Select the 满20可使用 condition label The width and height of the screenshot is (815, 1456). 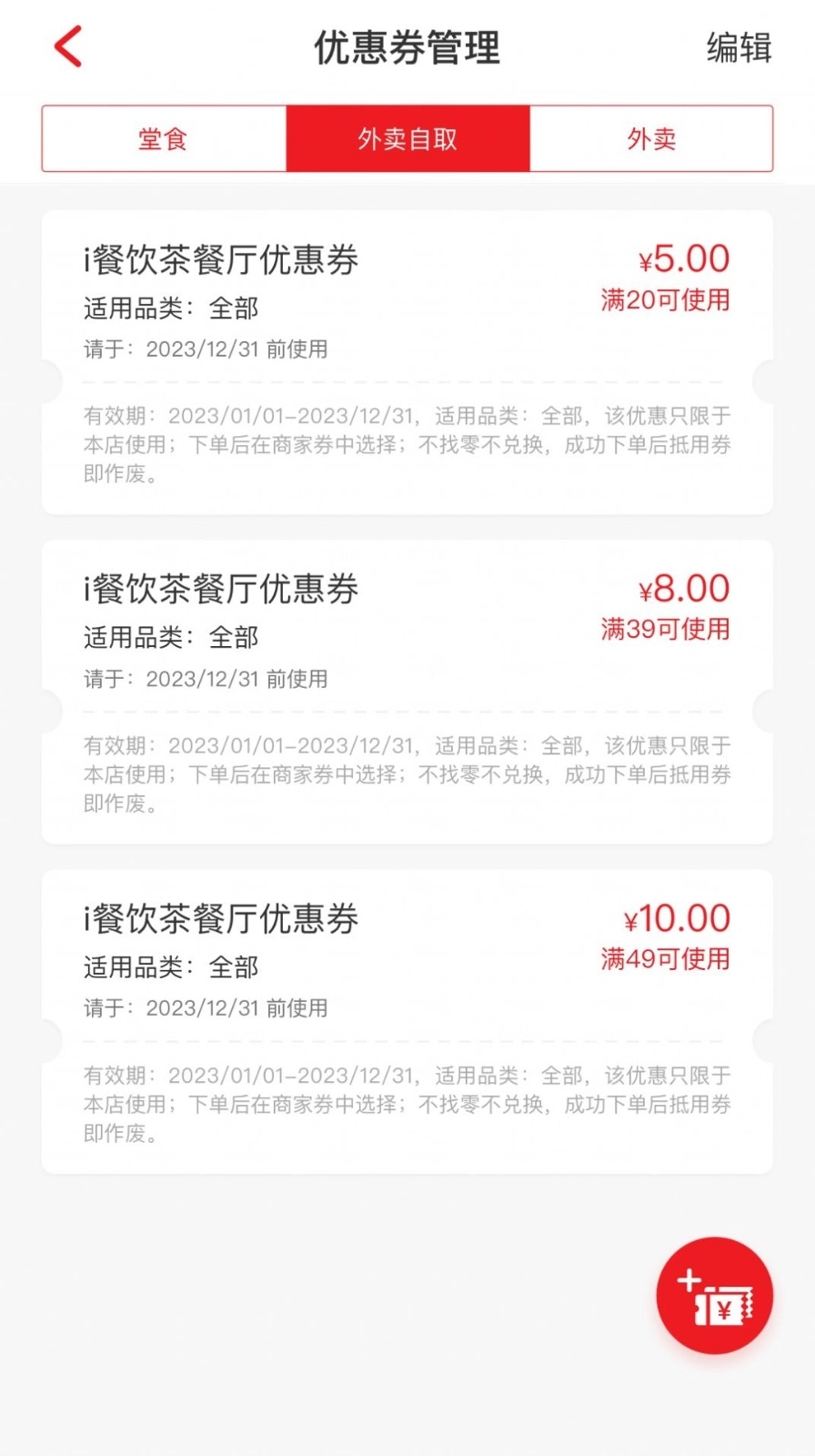coord(666,299)
